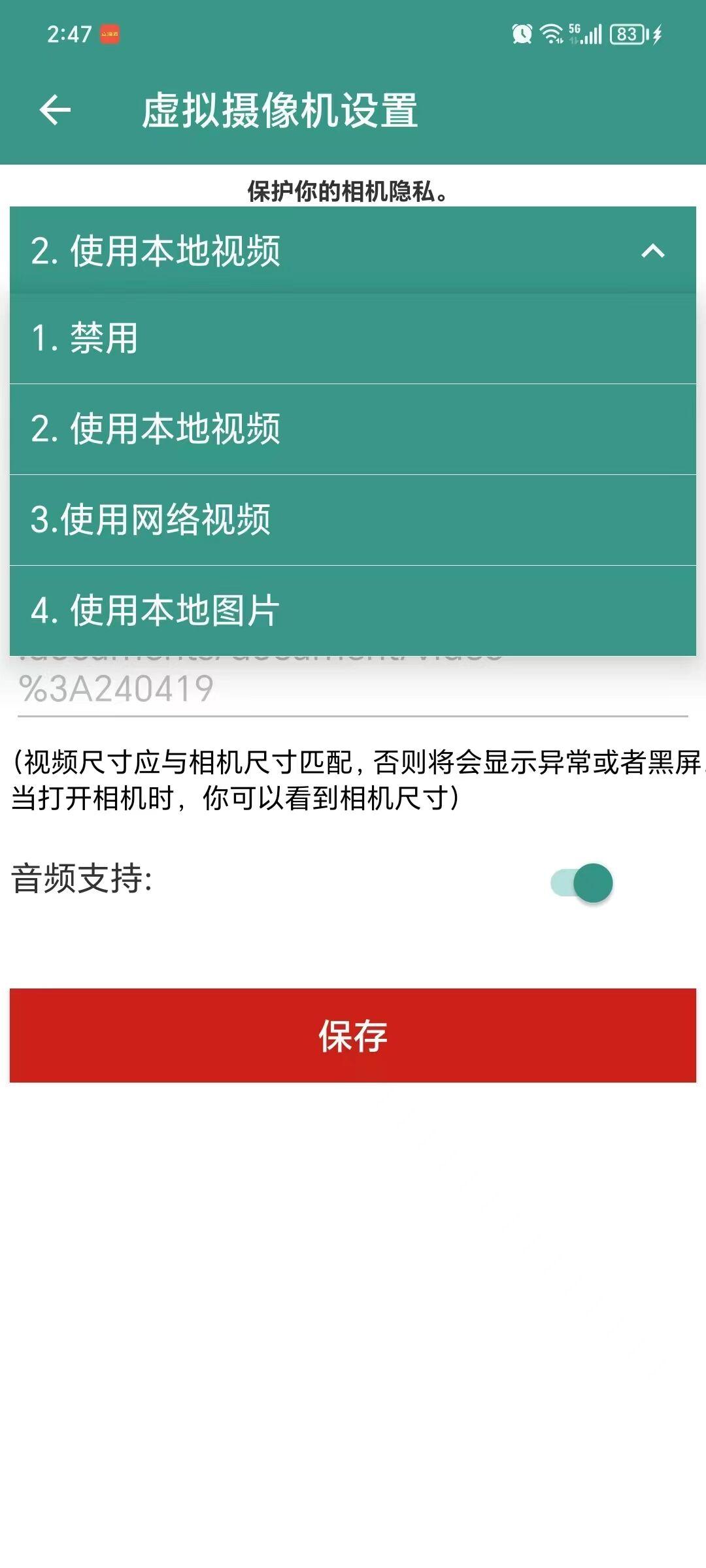Click the battery level indicator

tap(626, 34)
